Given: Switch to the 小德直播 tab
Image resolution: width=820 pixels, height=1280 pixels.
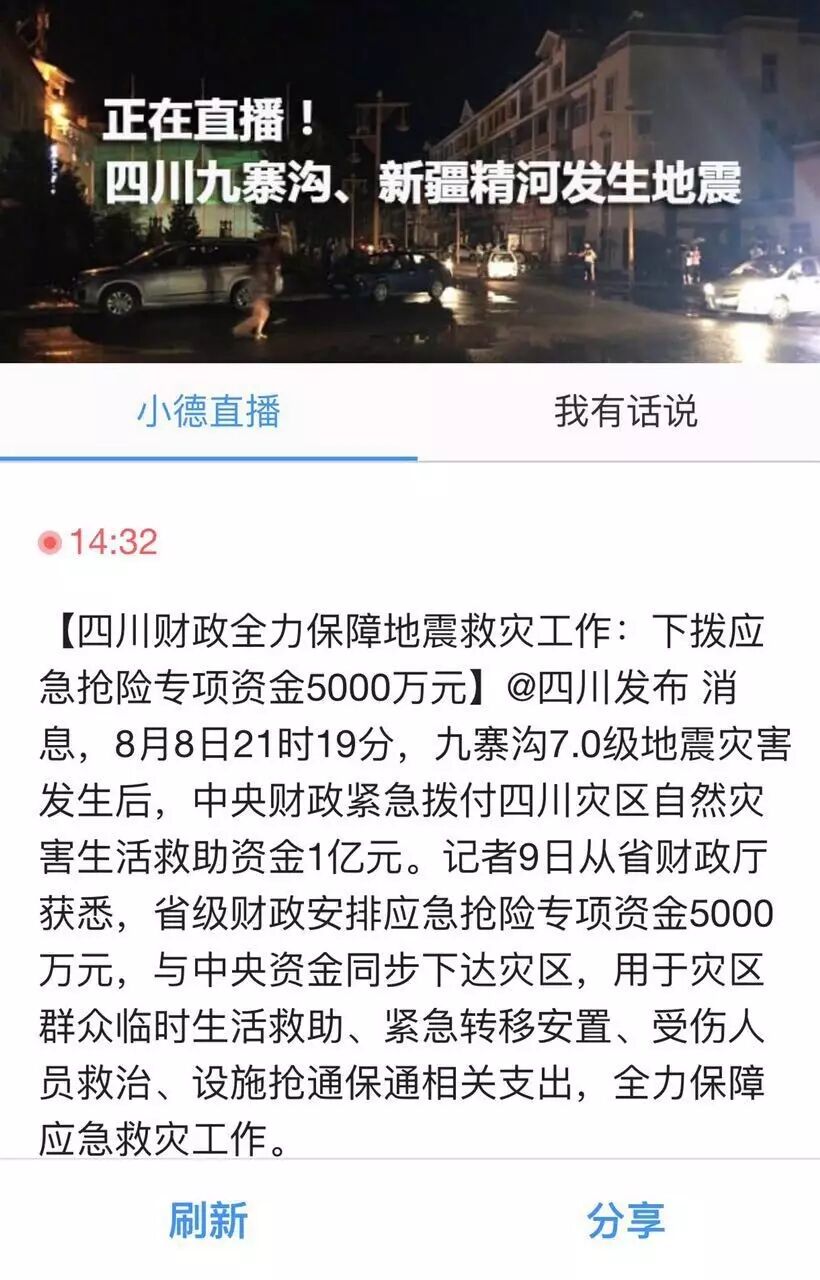Looking at the screenshot, I should coord(208,412).
